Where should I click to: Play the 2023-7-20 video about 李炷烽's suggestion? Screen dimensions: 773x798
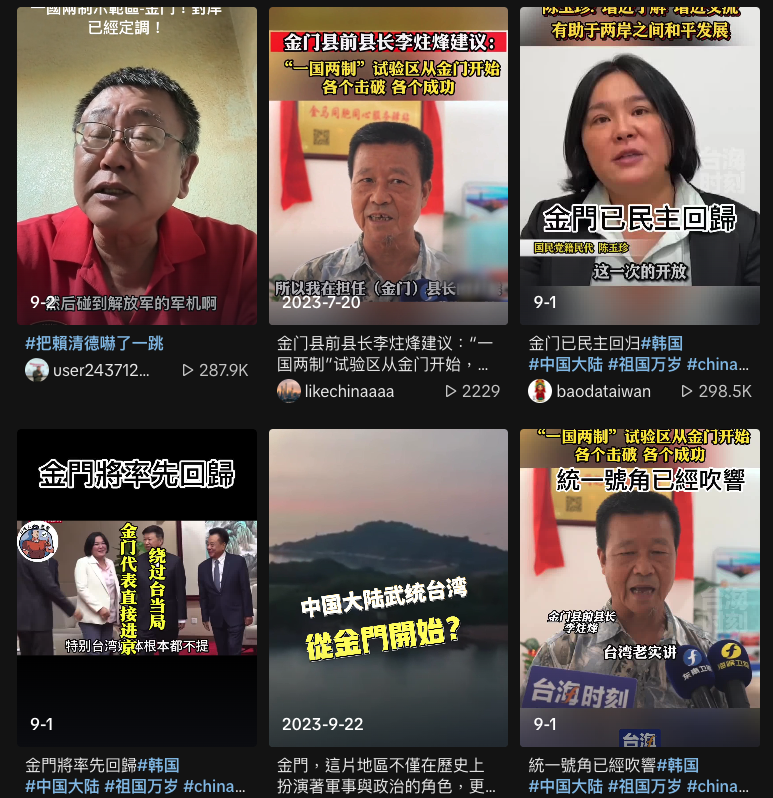click(388, 165)
